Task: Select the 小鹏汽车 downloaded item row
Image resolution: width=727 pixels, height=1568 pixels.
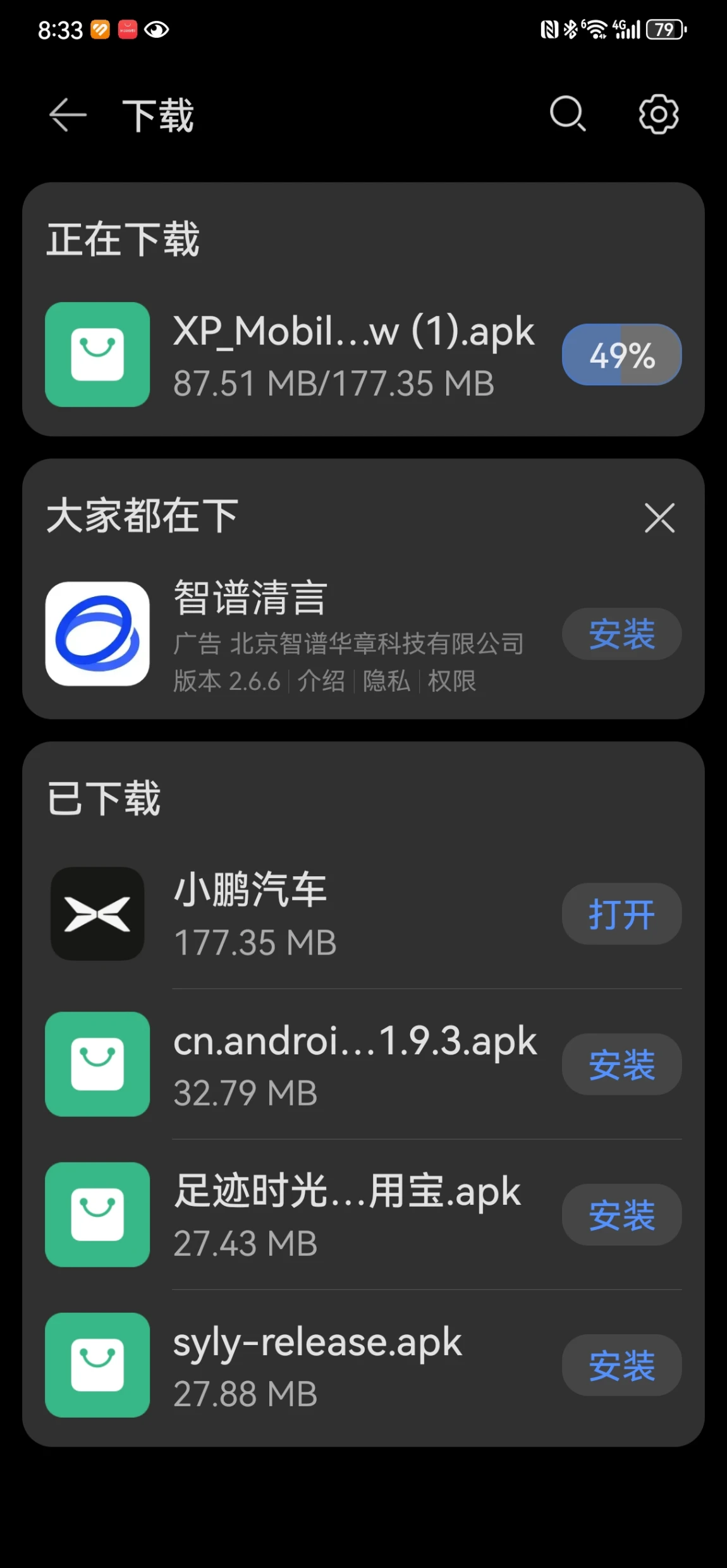Action: coord(316,914)
